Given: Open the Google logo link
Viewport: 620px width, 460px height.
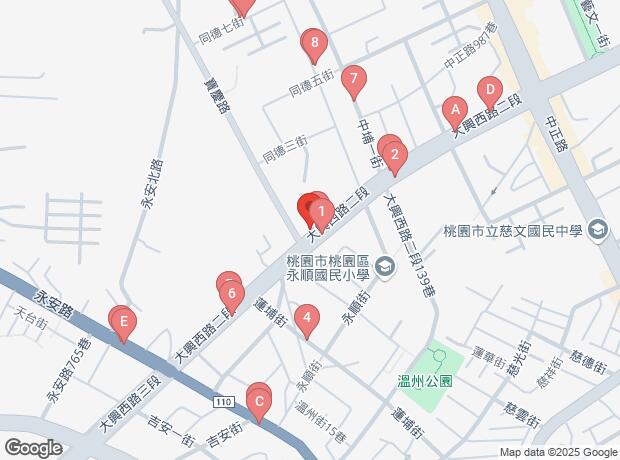Looking at the screenshot, I should [32, 447].
